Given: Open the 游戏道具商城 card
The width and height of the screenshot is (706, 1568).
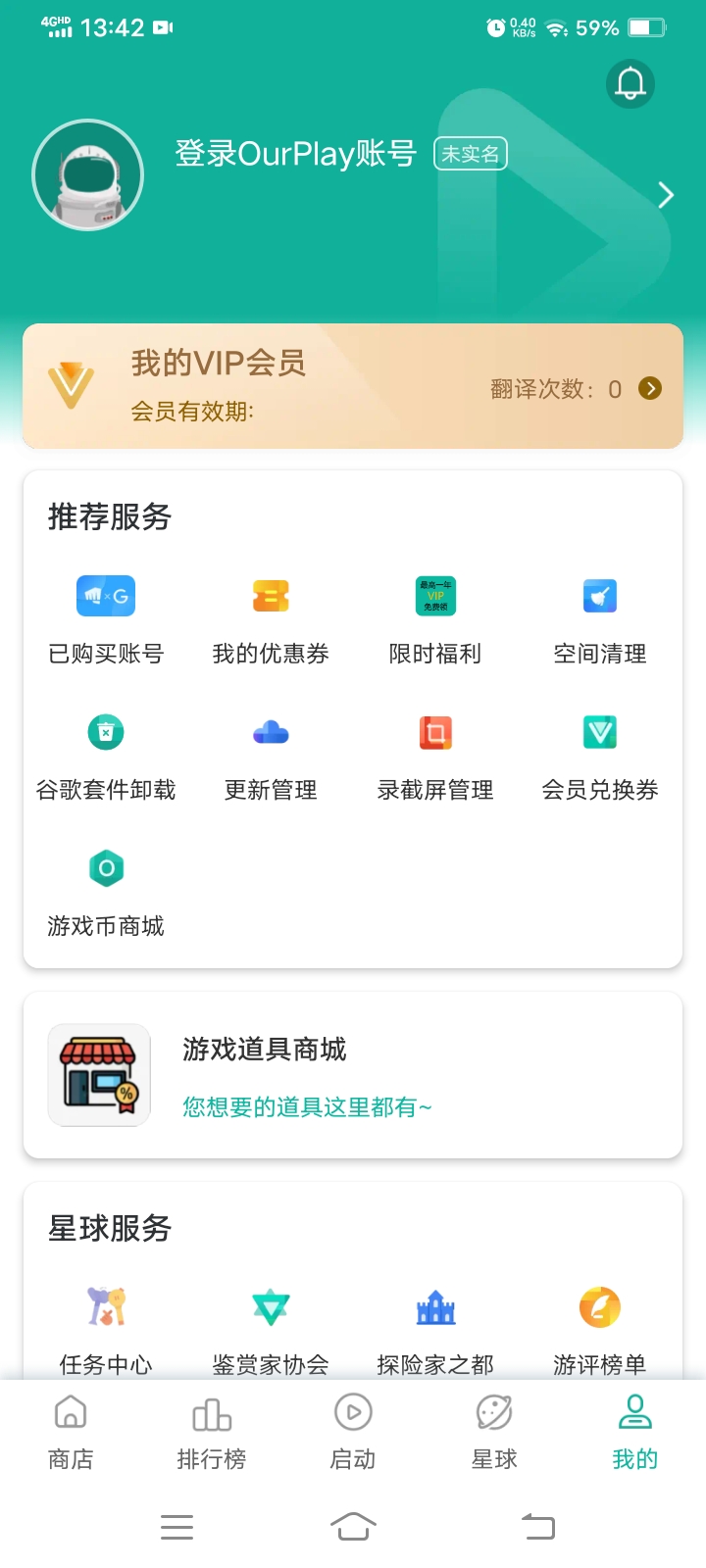Looking at the screenshot, I should 352,1075.
